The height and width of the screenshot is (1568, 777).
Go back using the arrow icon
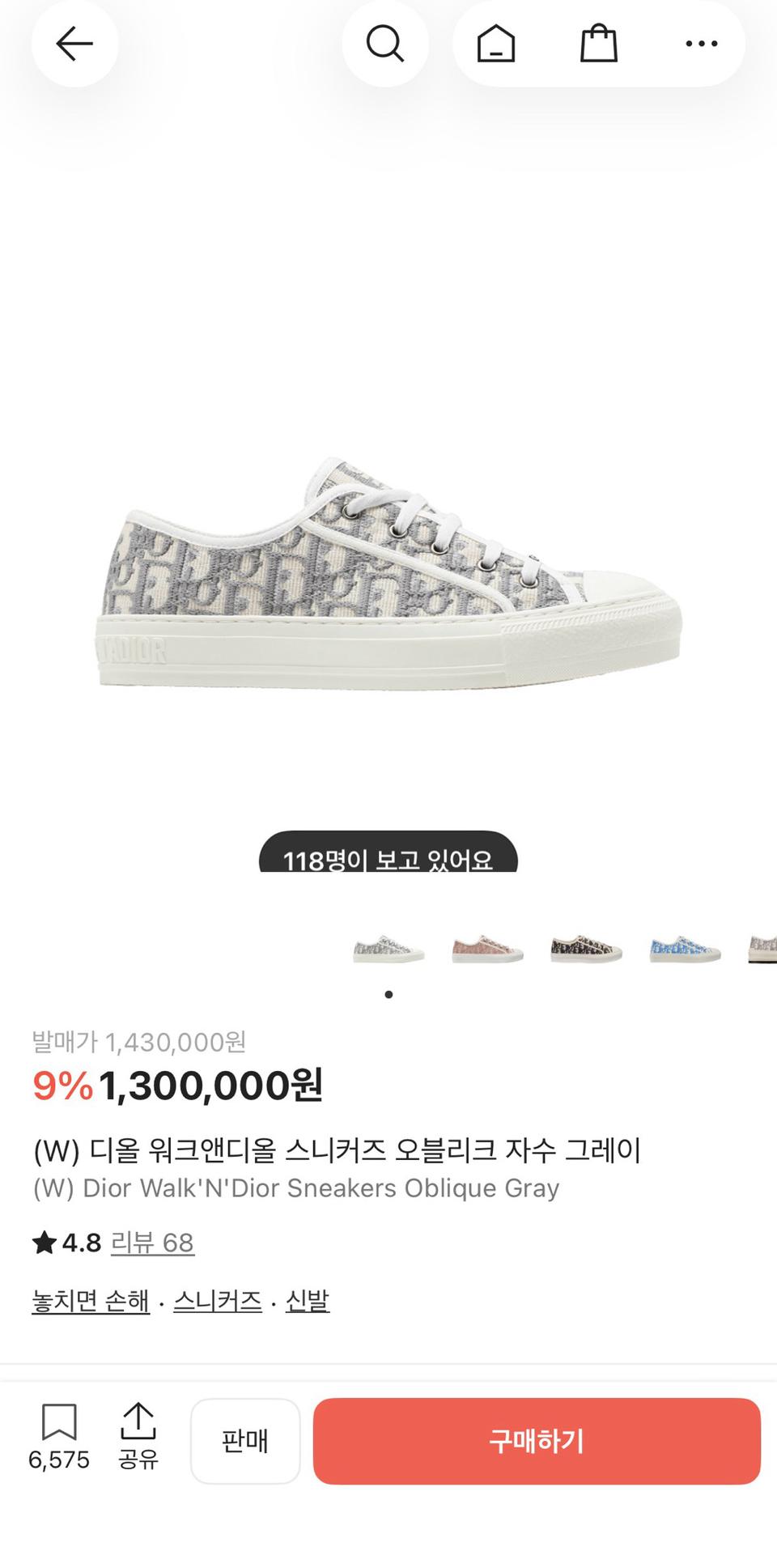(x=74, y=44)
